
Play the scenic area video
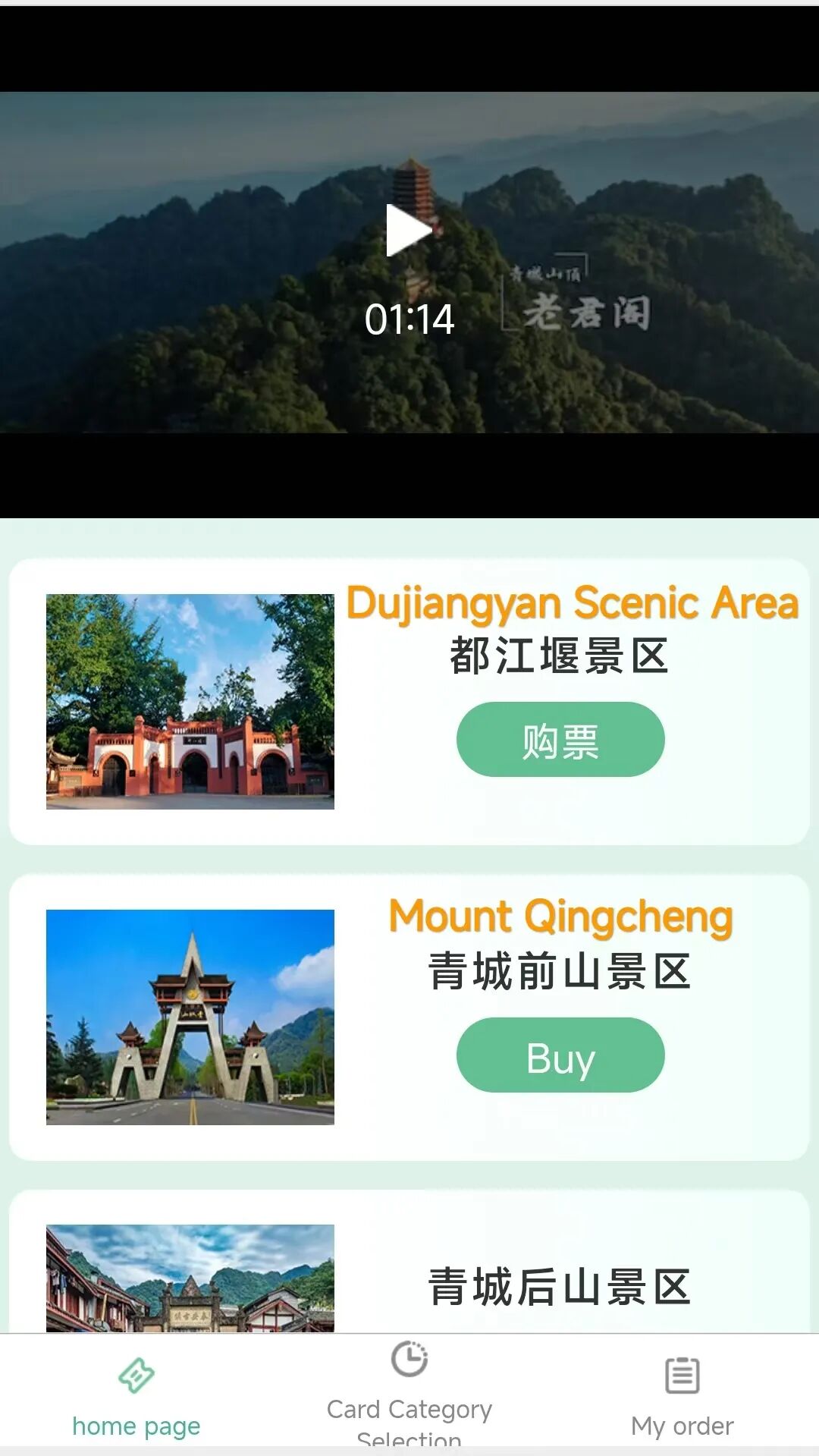pos(409,231)
